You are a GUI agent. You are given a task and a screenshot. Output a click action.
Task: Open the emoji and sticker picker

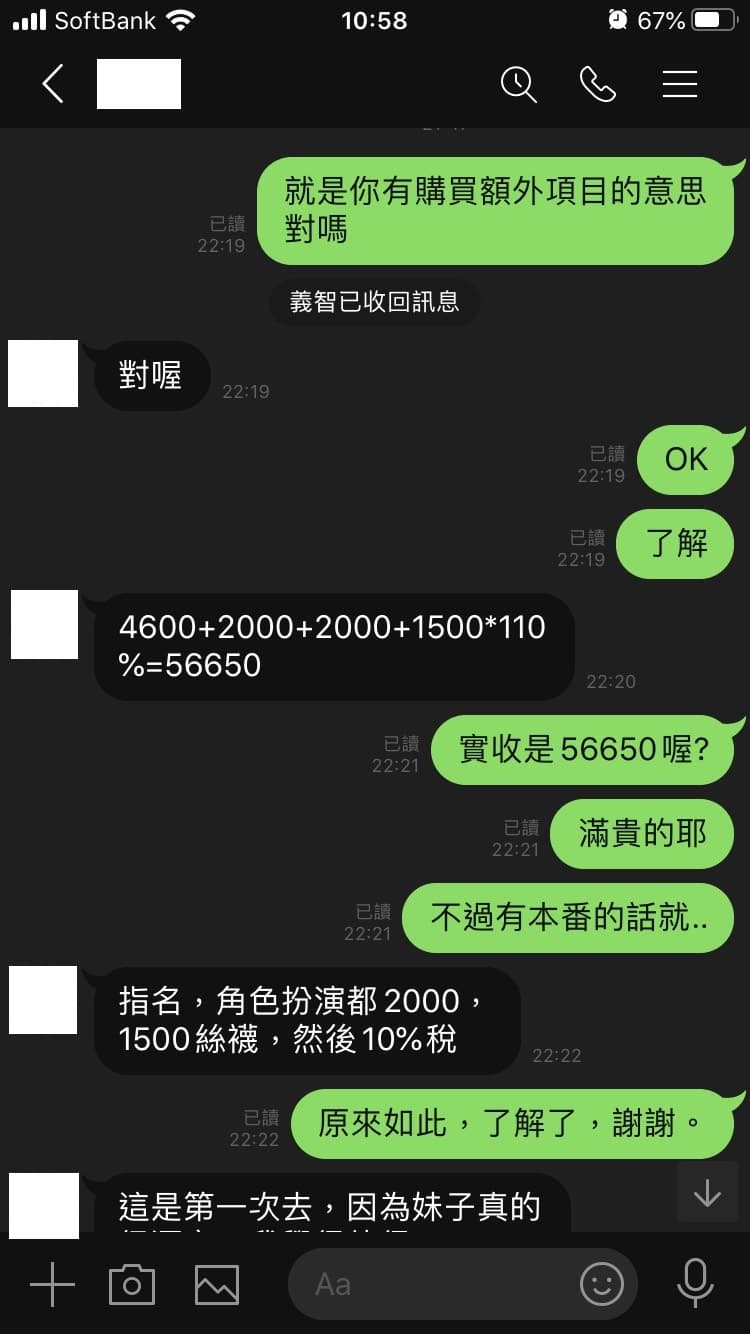(x=602, y=1284)
